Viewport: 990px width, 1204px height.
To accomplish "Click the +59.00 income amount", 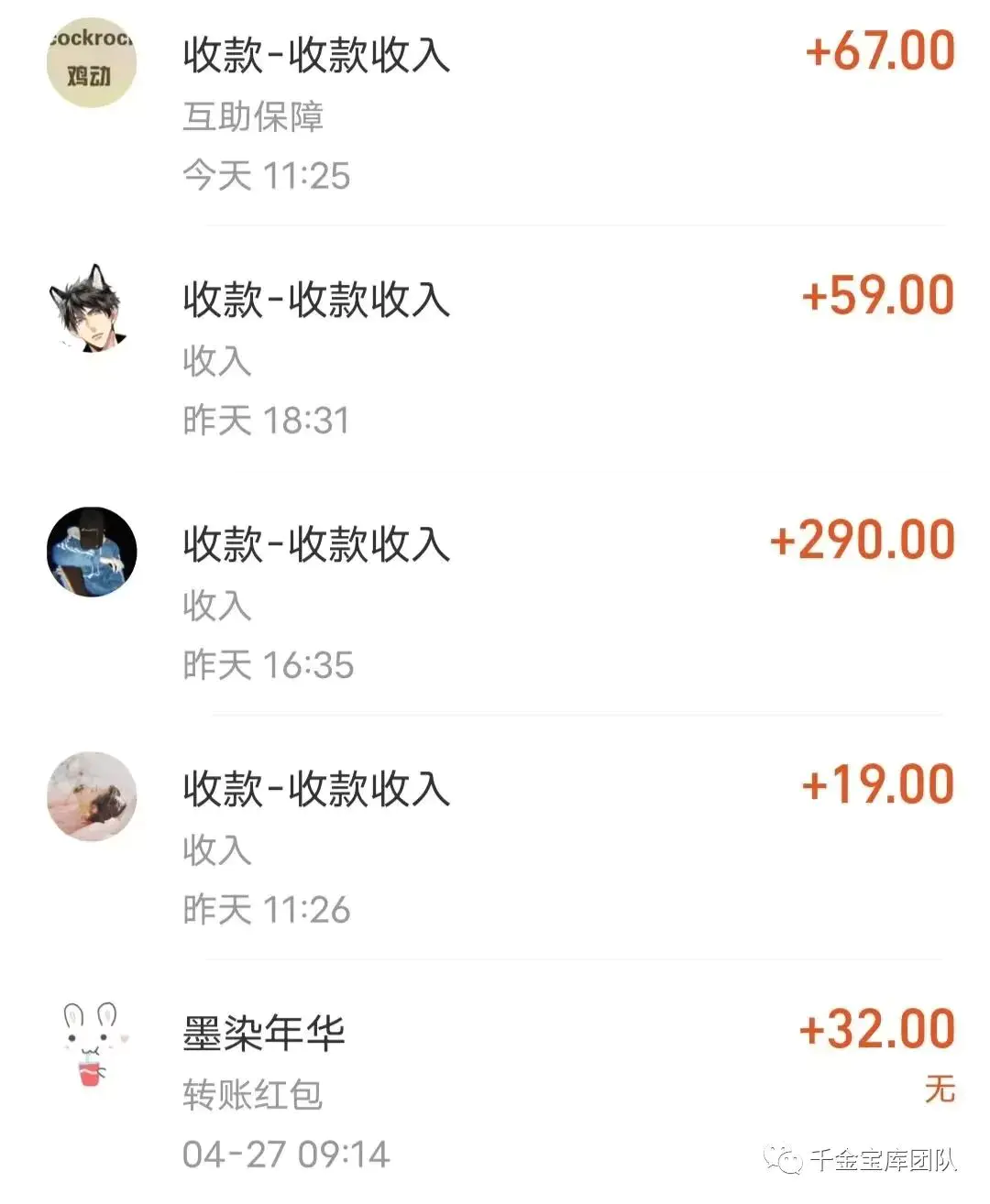I will (875, 295).
